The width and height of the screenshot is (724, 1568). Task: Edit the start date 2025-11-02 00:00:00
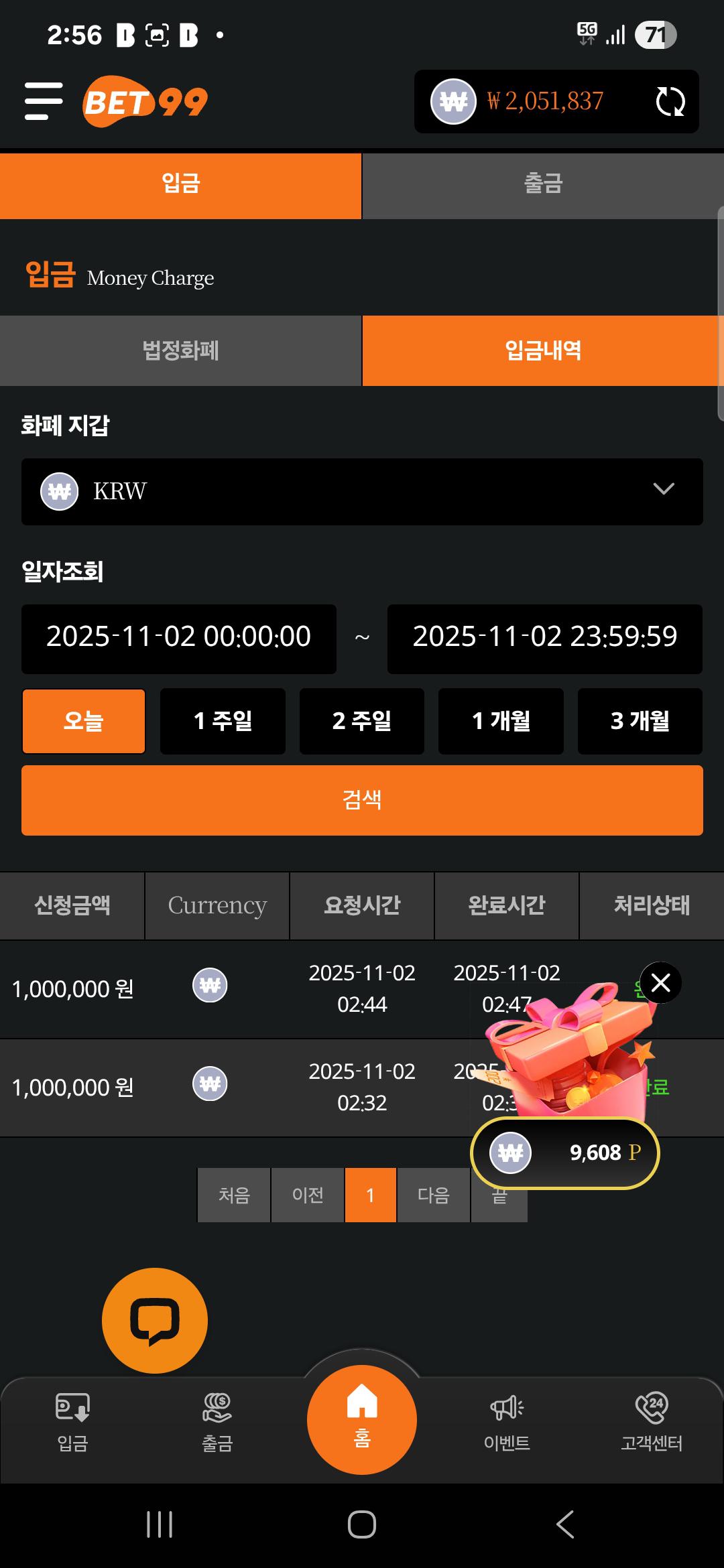(x=179, y=637)
